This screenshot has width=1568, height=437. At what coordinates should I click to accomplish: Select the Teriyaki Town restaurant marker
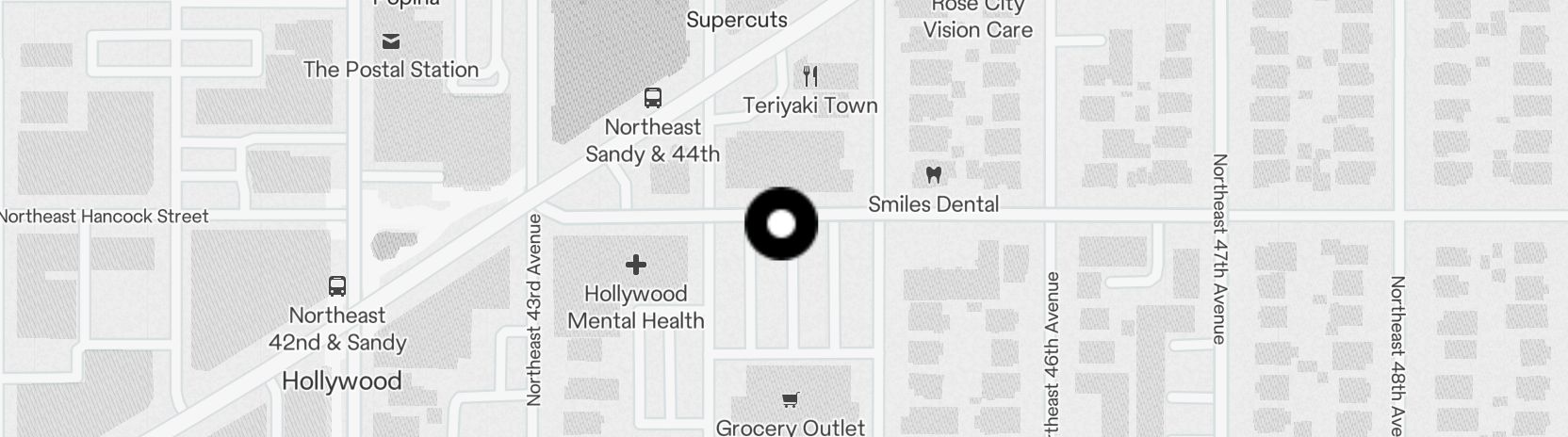pos(810,76)
